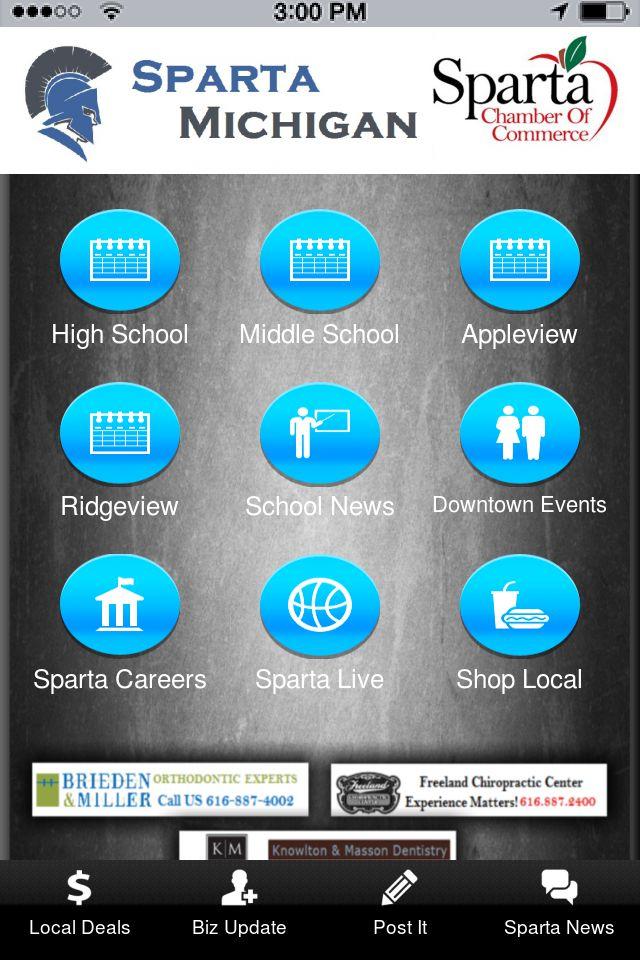Open the Freeland Chiropractic Center ad

point(469,789)
